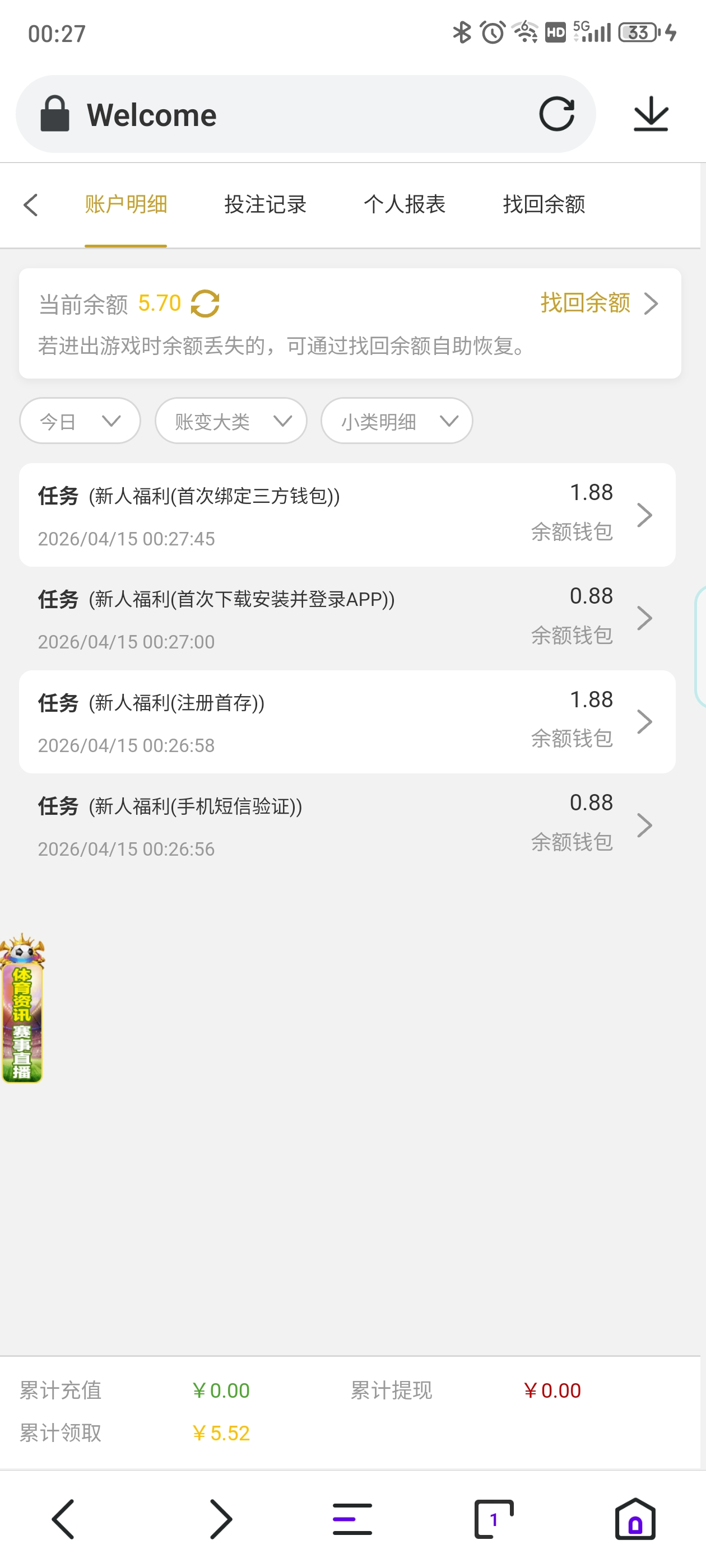View the 首次下载安装并登录APP record
Viewport: 706px width, 1568px height.
click(347, 618)
